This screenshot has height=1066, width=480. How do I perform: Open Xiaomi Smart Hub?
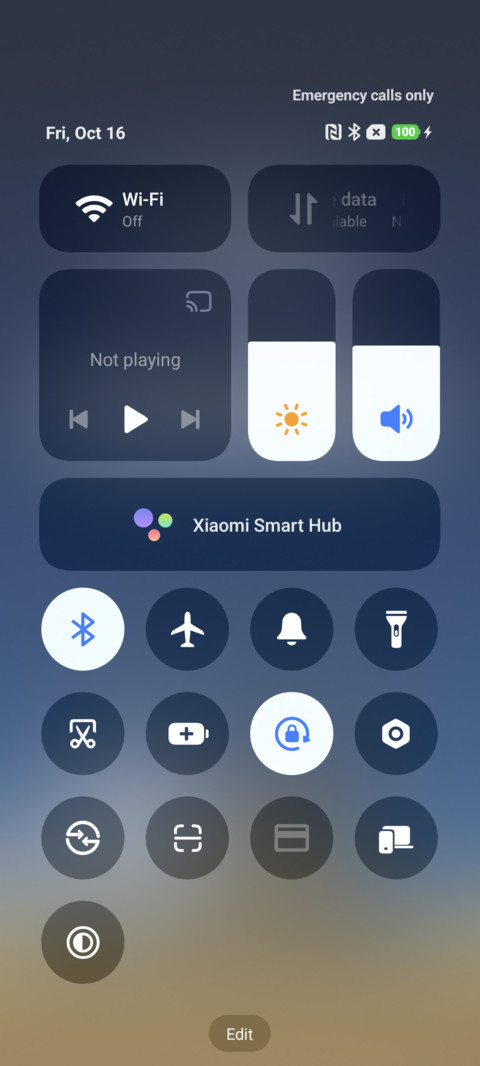click(239, 524)
